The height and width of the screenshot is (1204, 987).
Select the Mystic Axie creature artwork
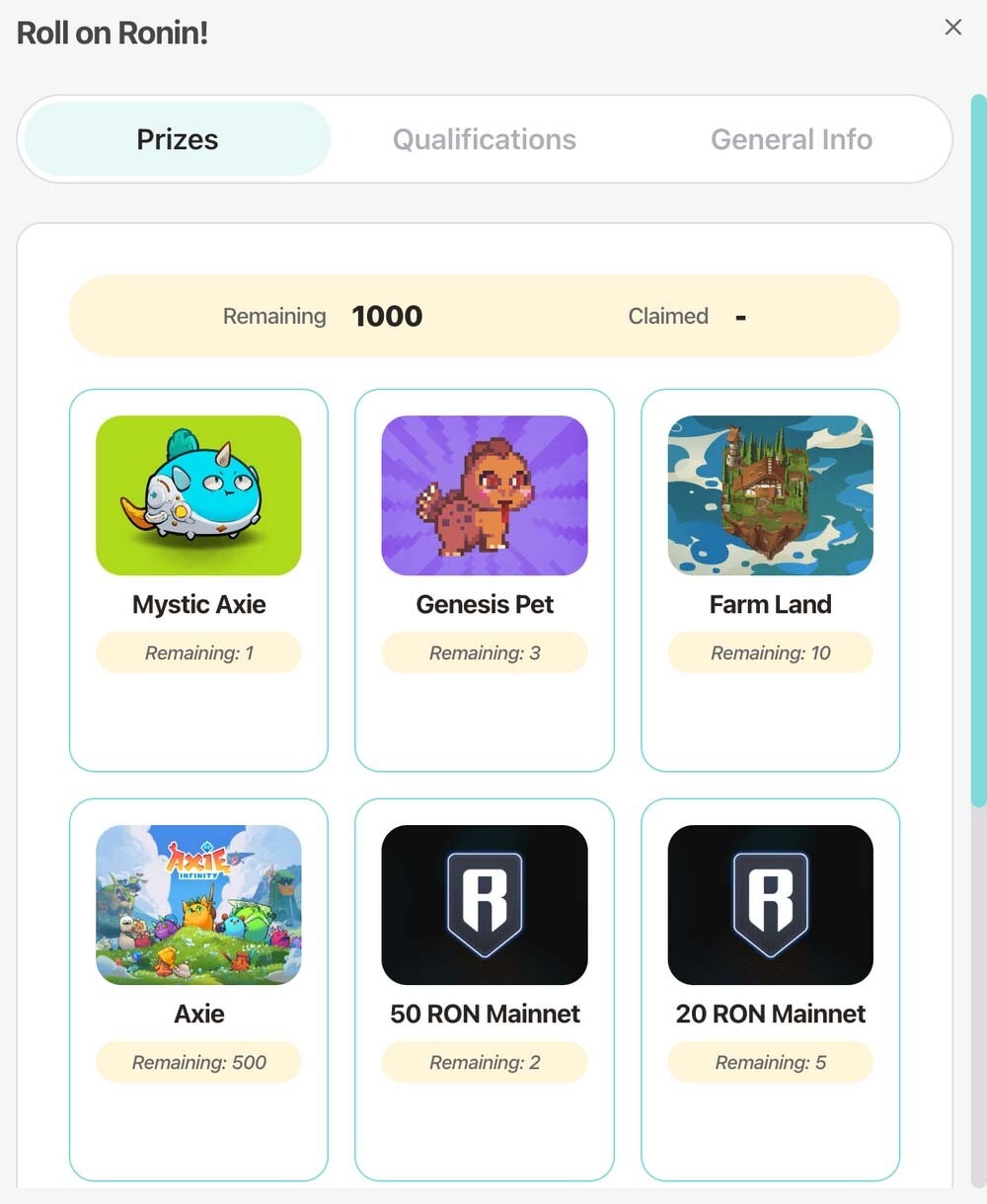coord(198,494)
